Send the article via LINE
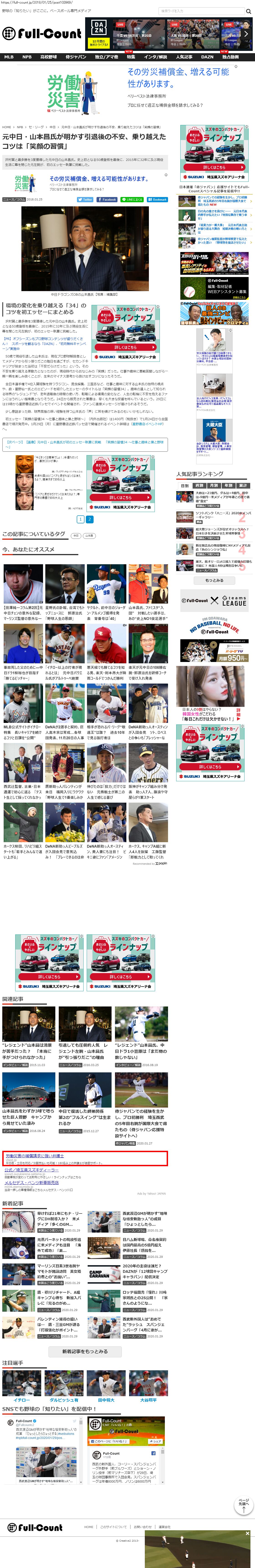This screenshot has width=255, height=1568. click(132, 199)
